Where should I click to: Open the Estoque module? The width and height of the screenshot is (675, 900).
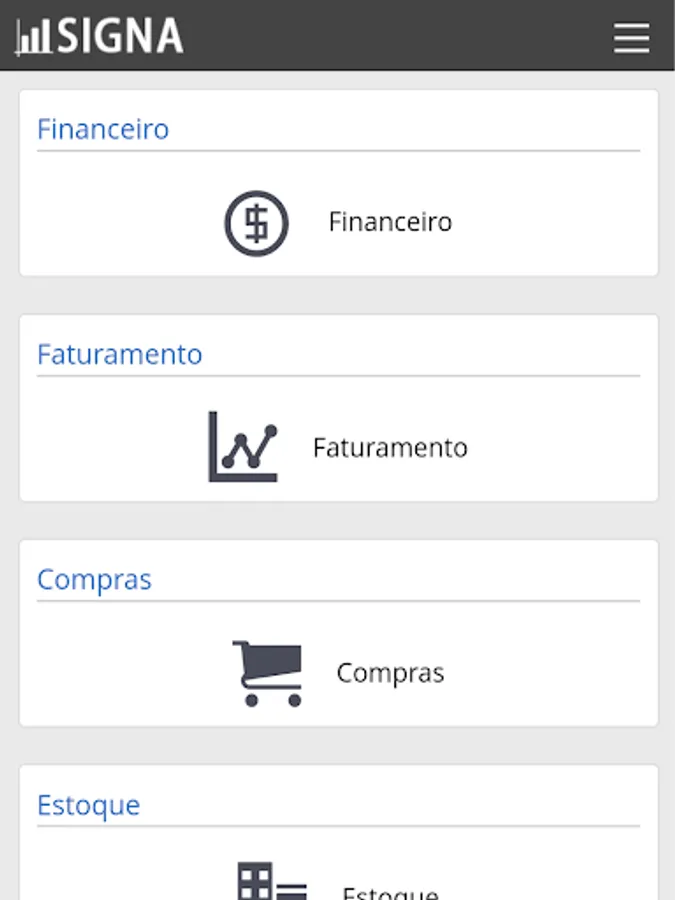pos(339,884)
